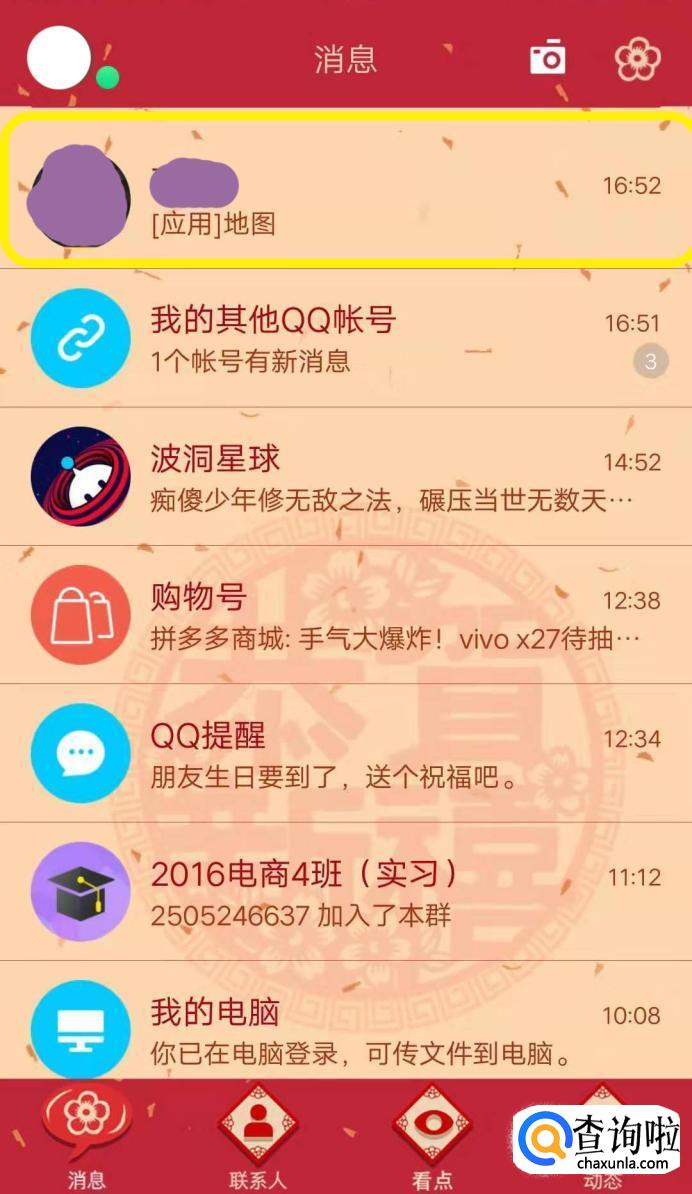Open the camera icon
The width and height of the screenshot is (692, 1194).
[547, 57]
